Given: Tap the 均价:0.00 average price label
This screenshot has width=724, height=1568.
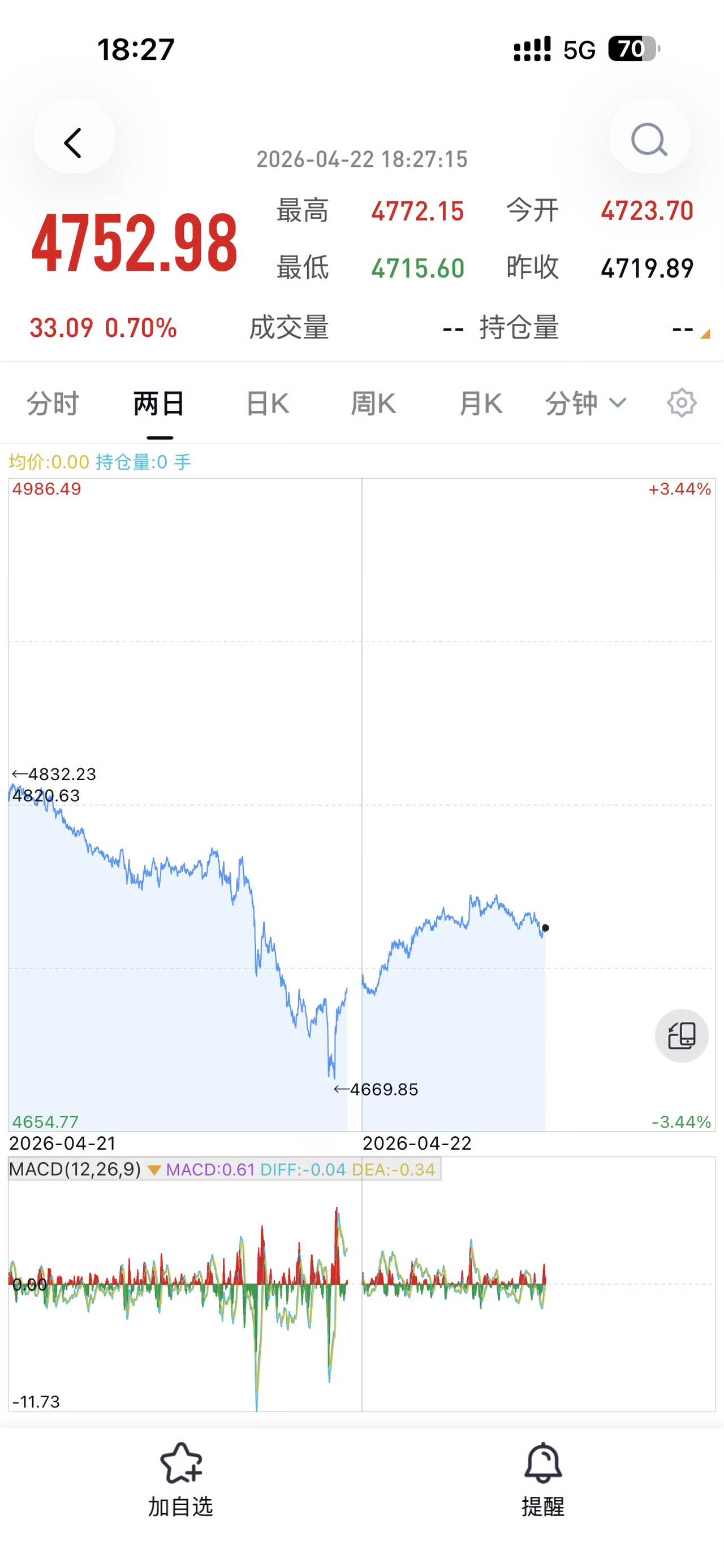Looking at the screenshot, I should point(48,461).
